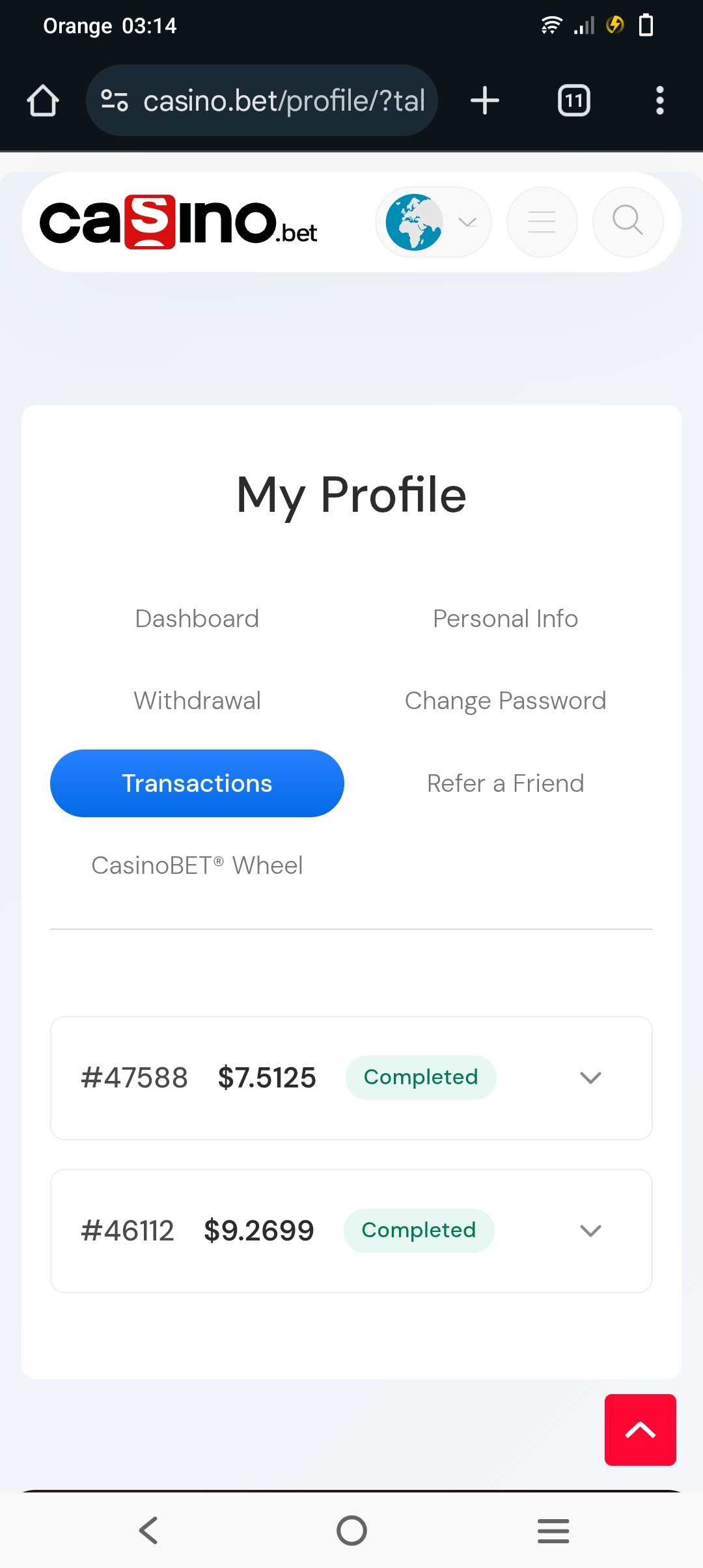Open the browser overflow menu
703x1568 pixels.
click(660, 100)
